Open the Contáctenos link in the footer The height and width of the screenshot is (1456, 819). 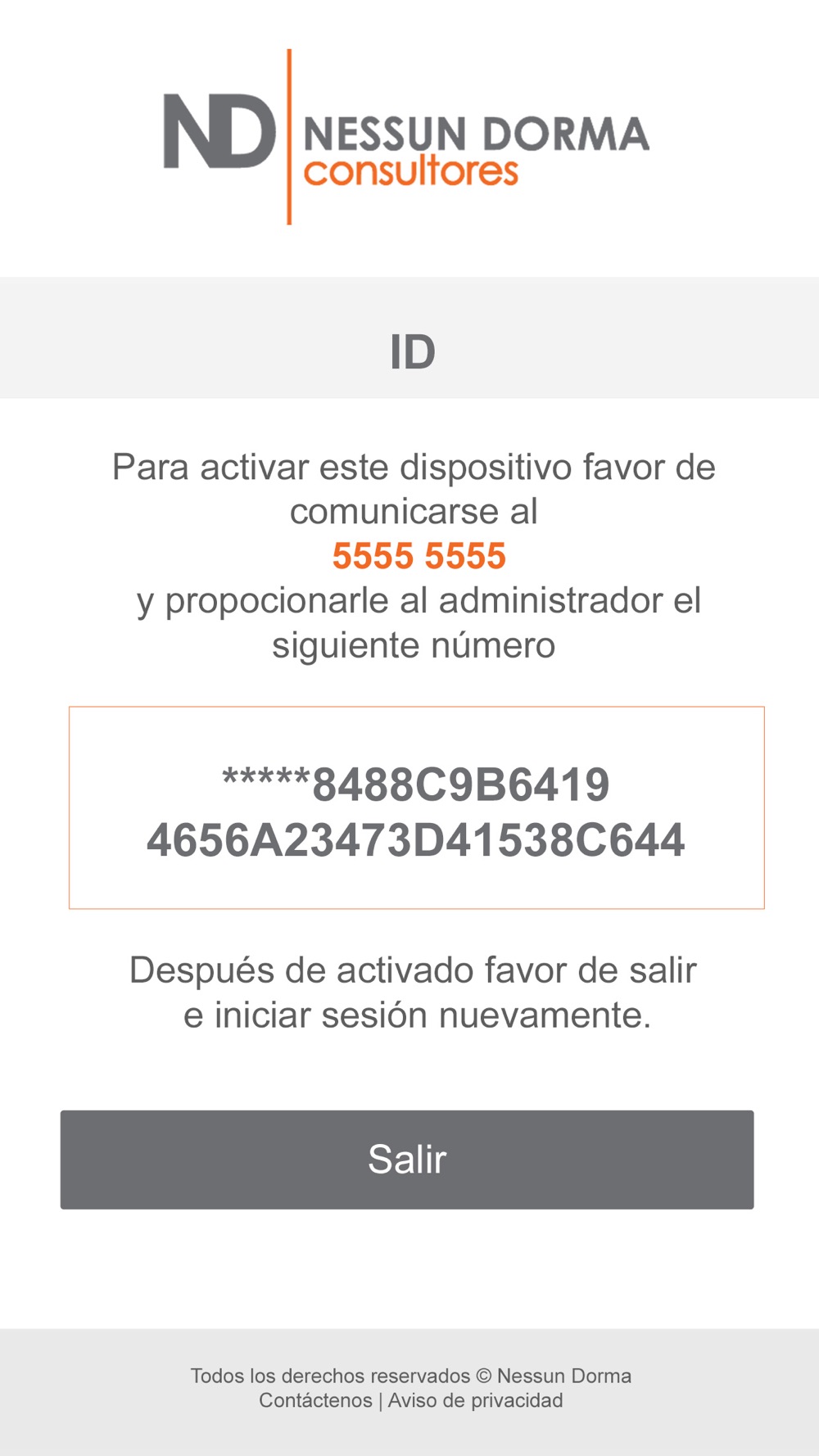(x=315, y=1400)
